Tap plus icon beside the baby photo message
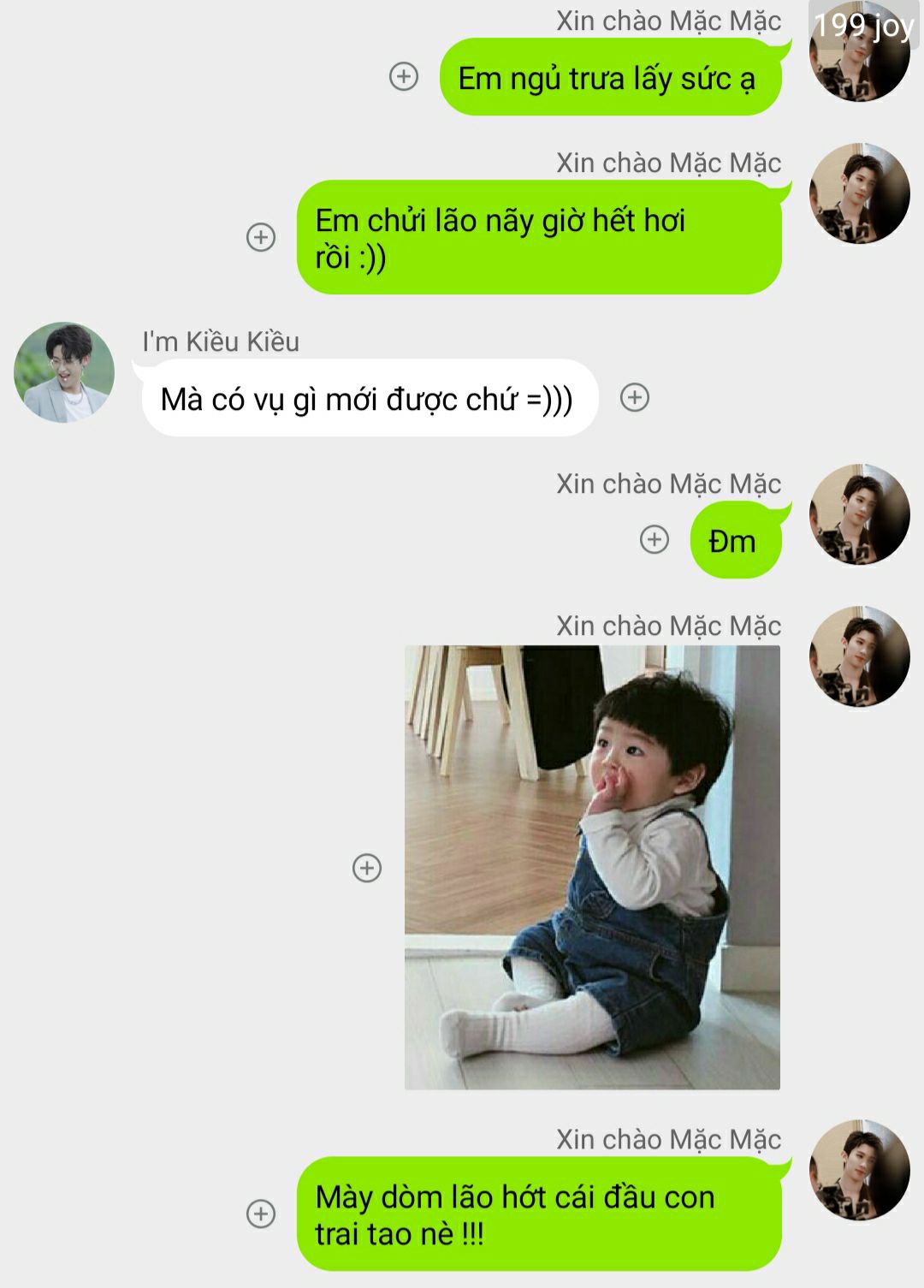The height and width of the screenshot is (1288, 924). [367, 868]
